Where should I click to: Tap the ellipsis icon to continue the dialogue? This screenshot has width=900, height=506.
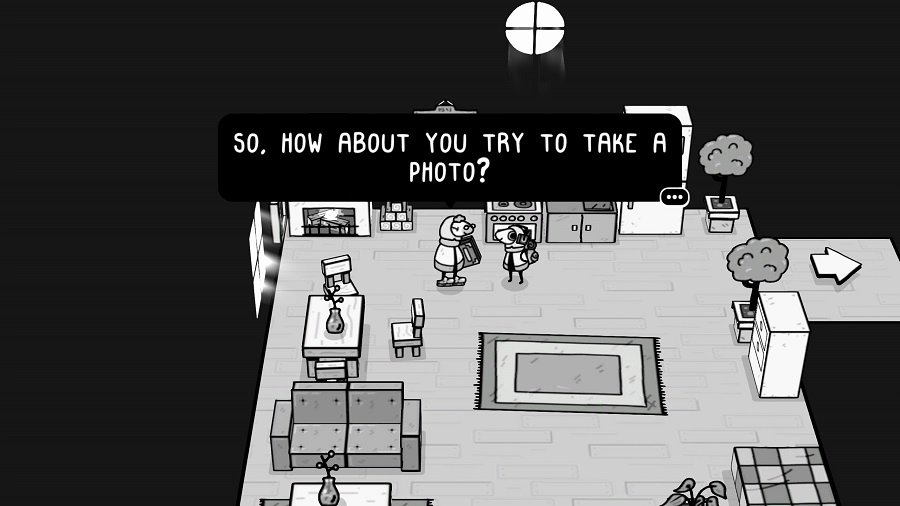coord(675,197)
